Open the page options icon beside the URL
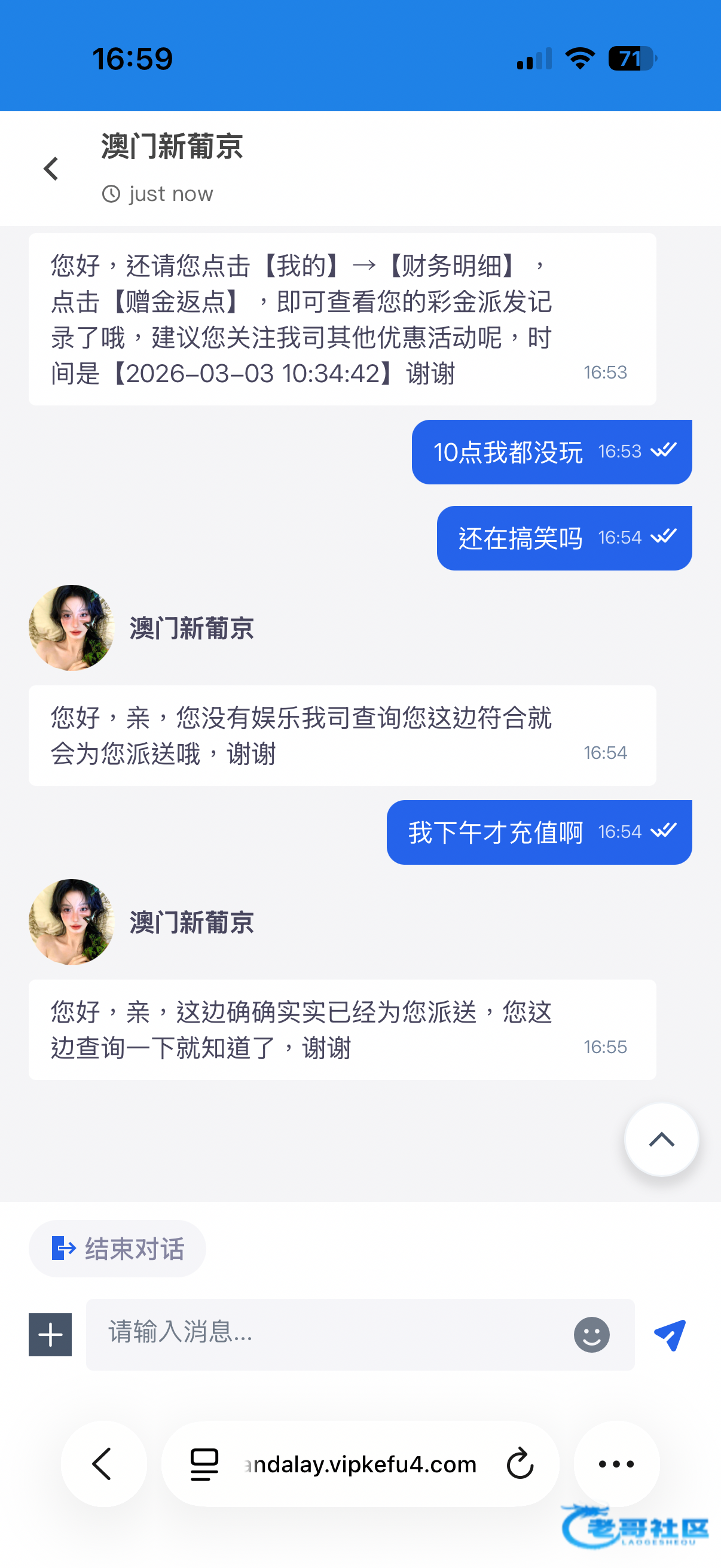Viewport: 721px width, 1568px height. coord(204,1463)
